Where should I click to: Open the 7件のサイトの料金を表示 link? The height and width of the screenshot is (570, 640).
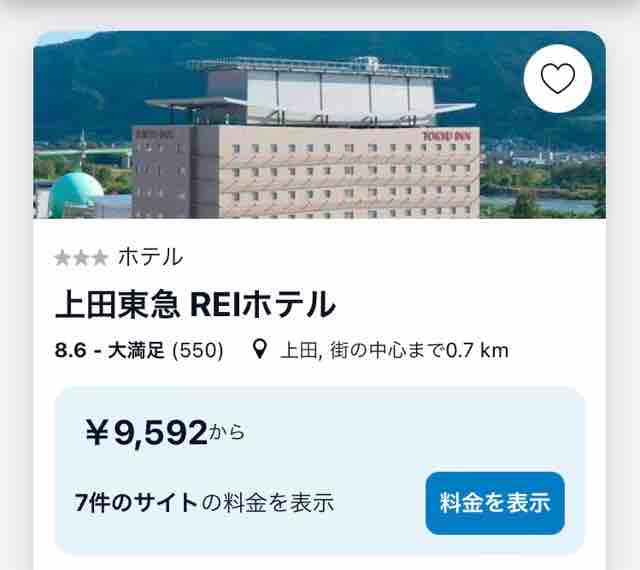point(204,503)
